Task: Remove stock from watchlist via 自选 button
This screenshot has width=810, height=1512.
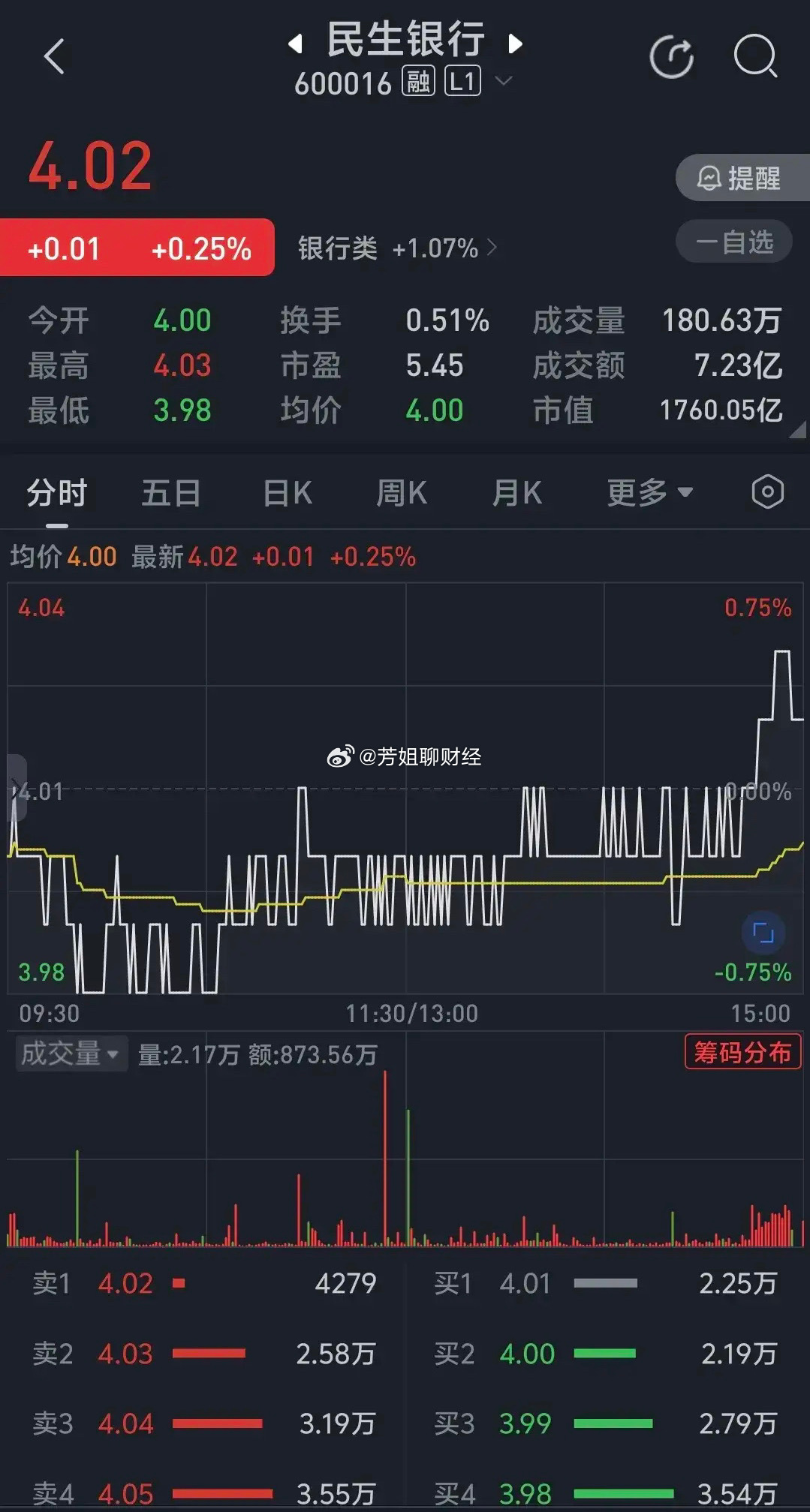Action: pyautogui.click(x=734, y=242)
